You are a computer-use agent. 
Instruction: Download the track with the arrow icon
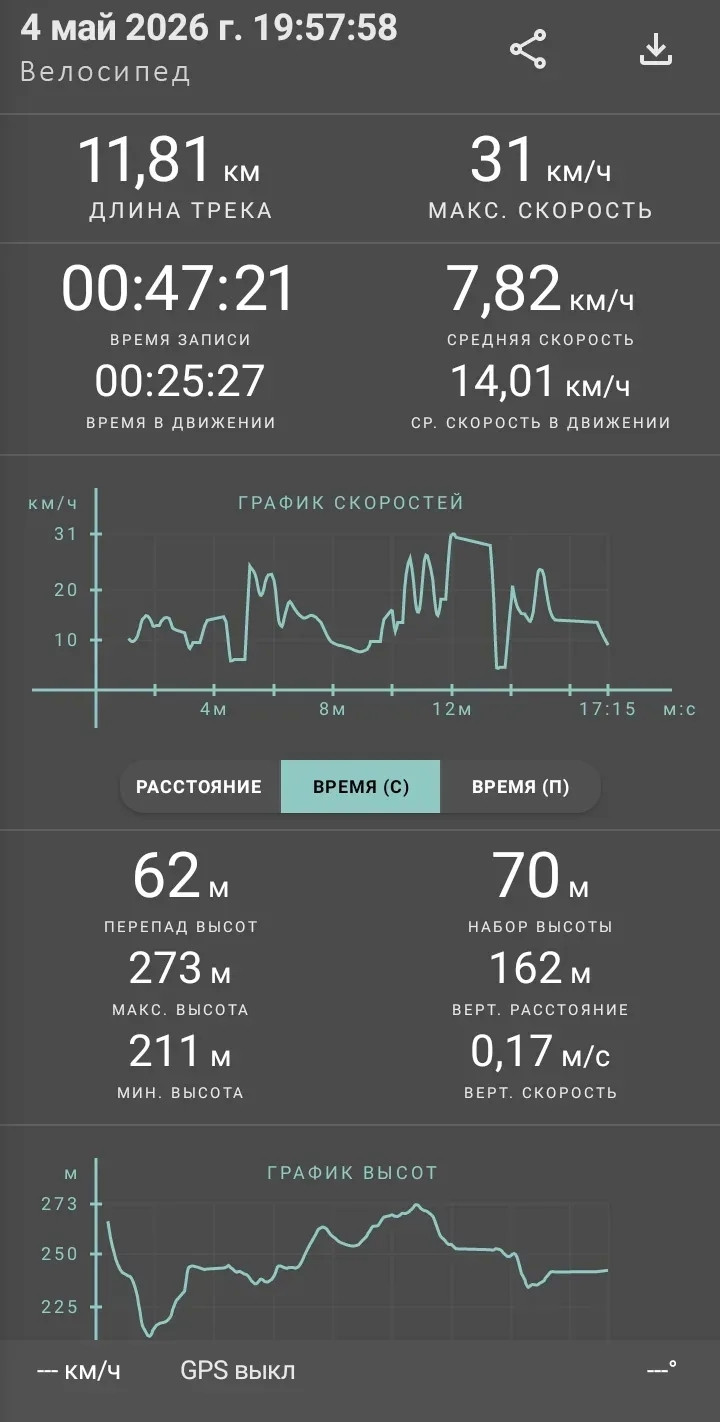click(655, 49)
